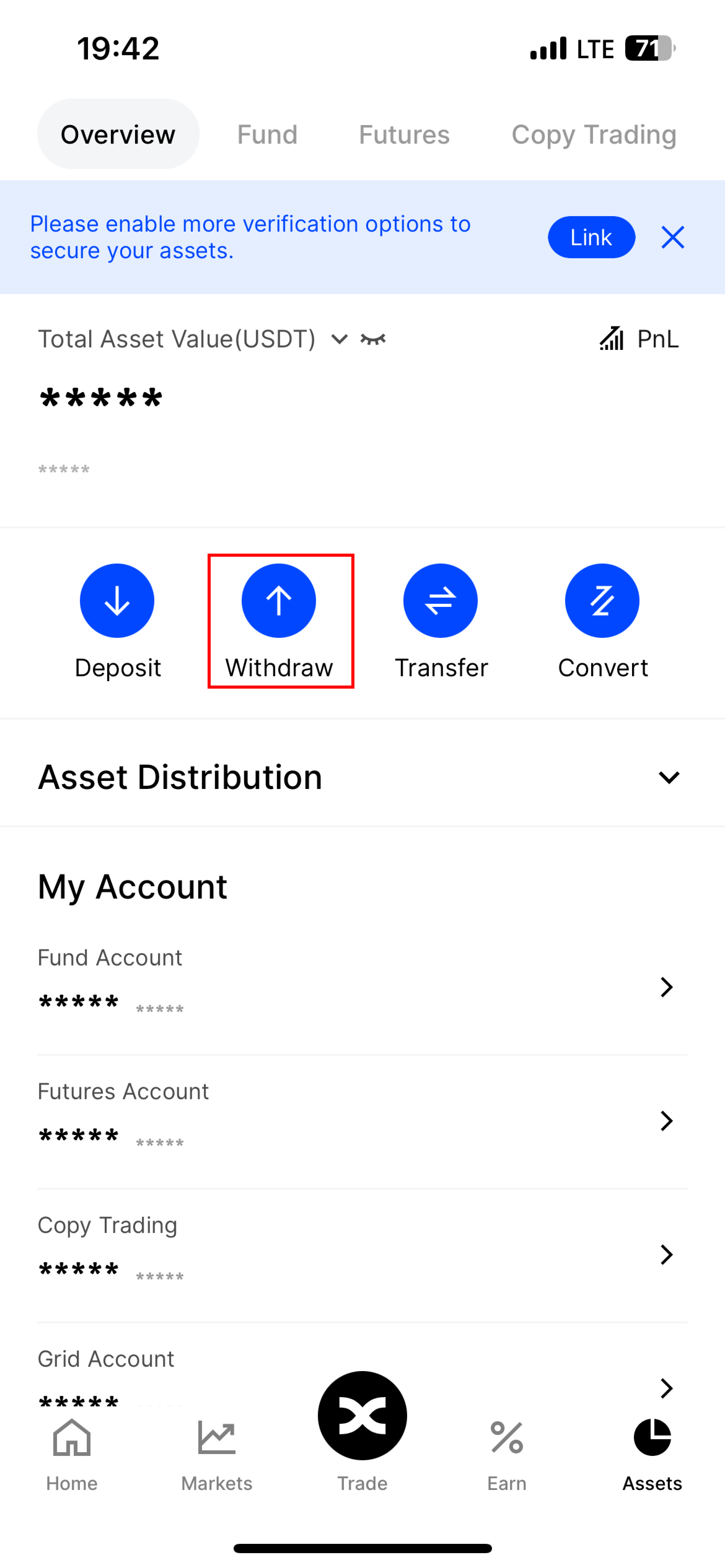Image resolution: width=725 pixels, height=1568 pixels.
Task: Open the Transfer action
Action: point(441,621)
